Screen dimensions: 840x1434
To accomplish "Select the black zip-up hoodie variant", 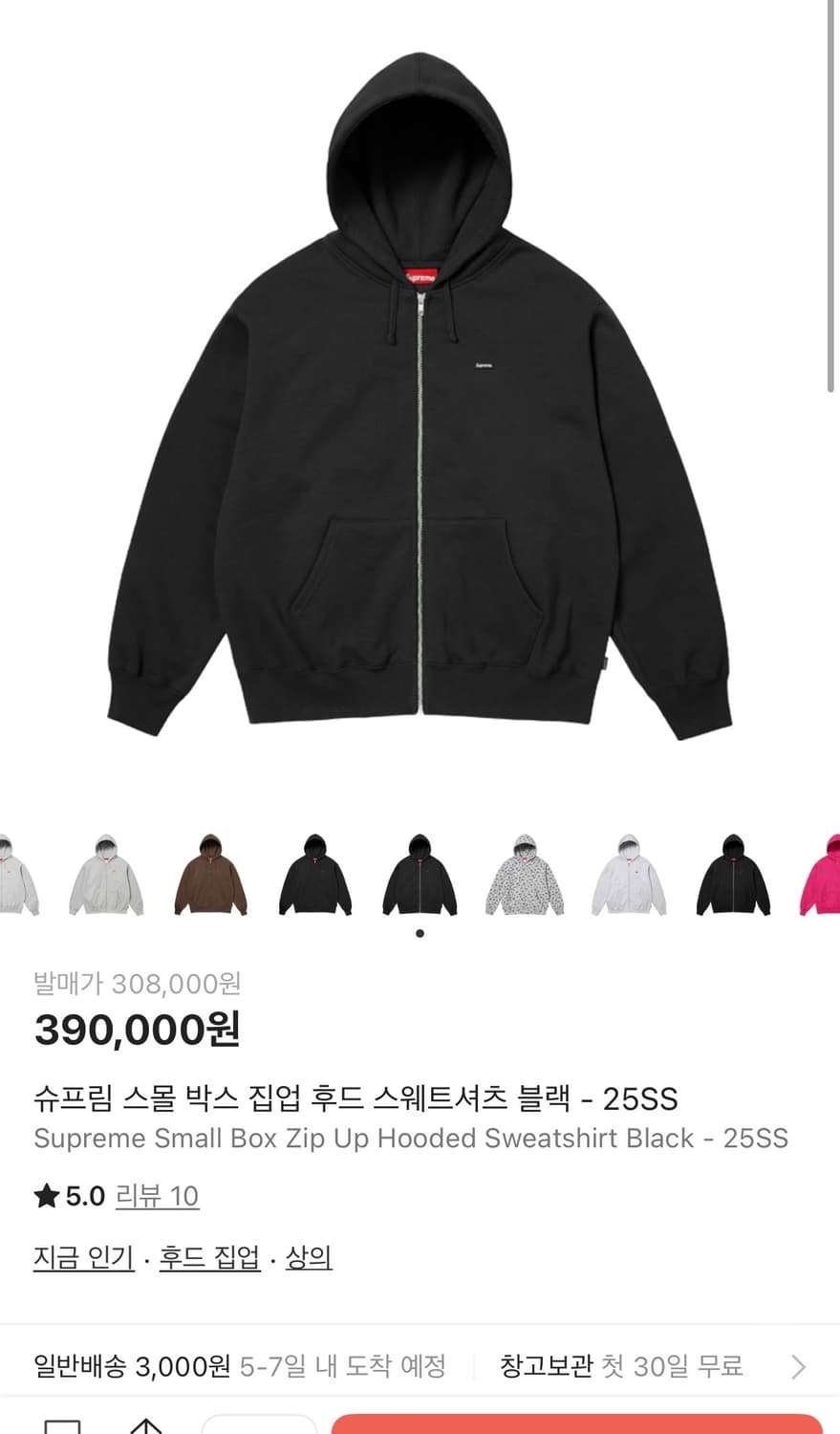I will pyautogui.click(x=420, y=875).
